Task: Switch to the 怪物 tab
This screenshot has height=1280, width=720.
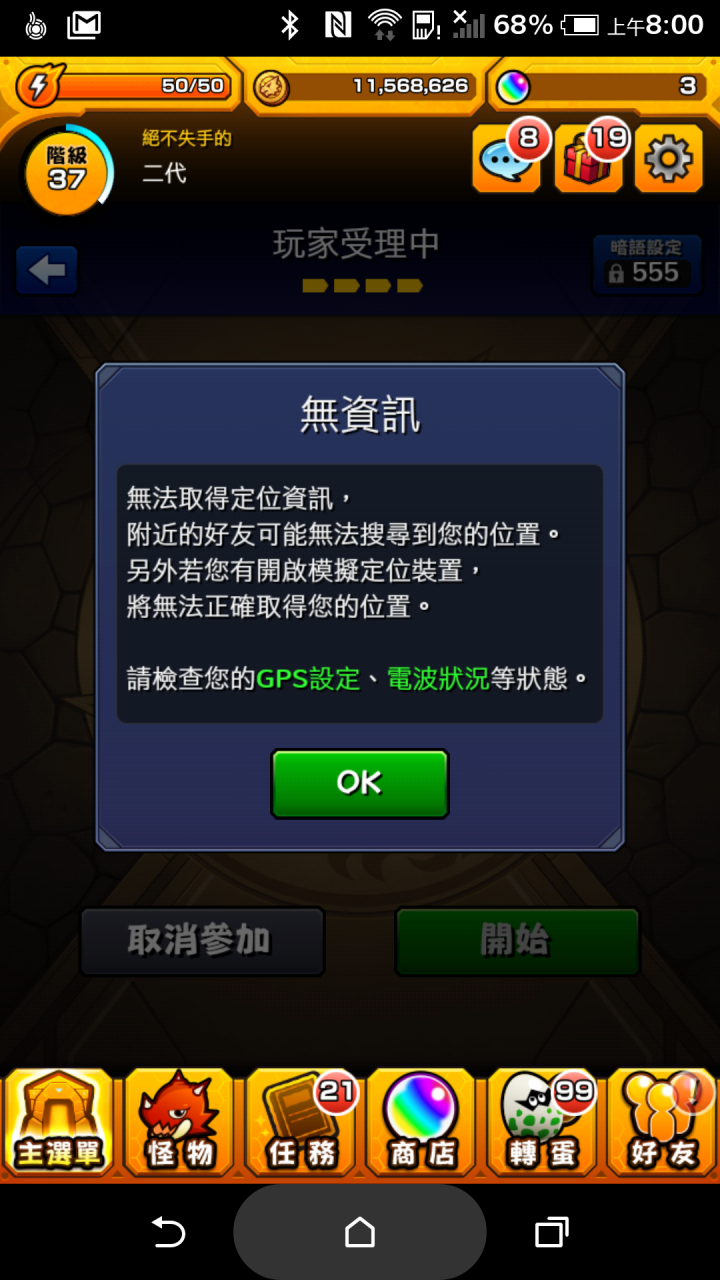Action: coord(180,1122)
